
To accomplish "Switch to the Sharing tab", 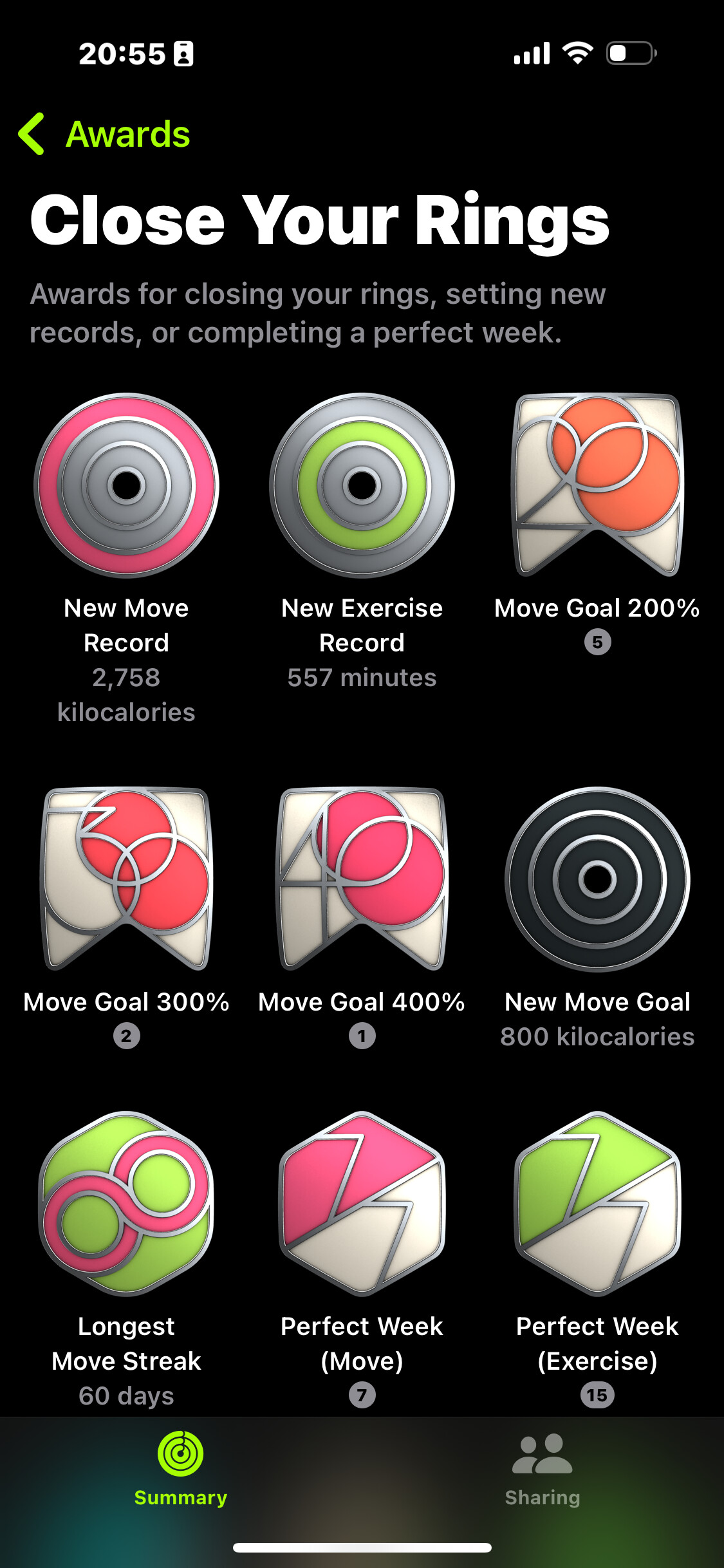I will 543,1470.
